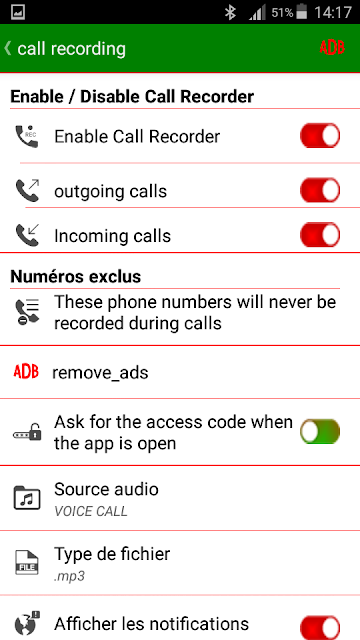The width and height of the screenshot is (360, 640).
Task: Toggle Afficher les notifications off
Action: 320,627
